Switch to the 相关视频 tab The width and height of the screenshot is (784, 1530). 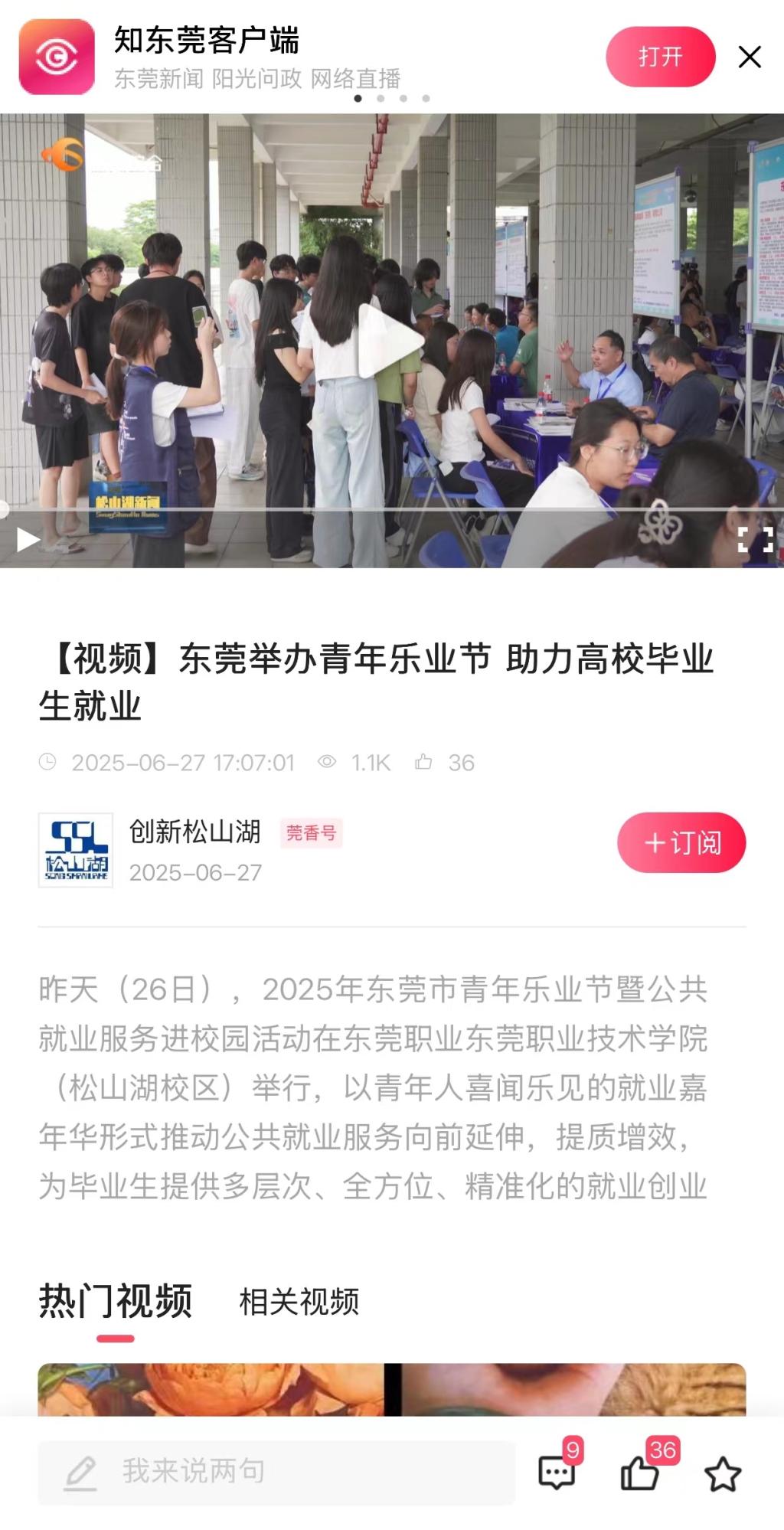coord(299,1302)
